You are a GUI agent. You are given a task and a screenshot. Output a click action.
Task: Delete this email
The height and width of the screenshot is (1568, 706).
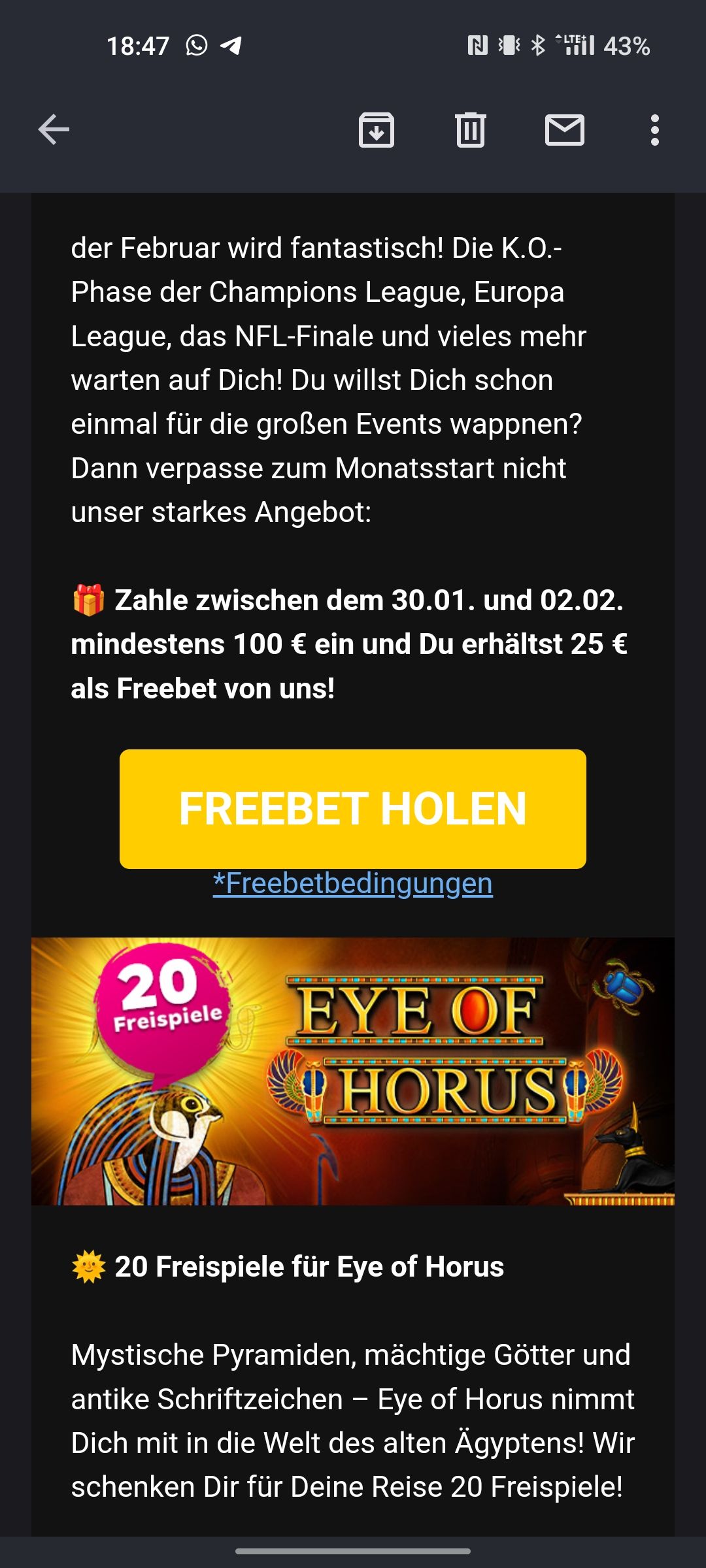click(x=470, y=129)
